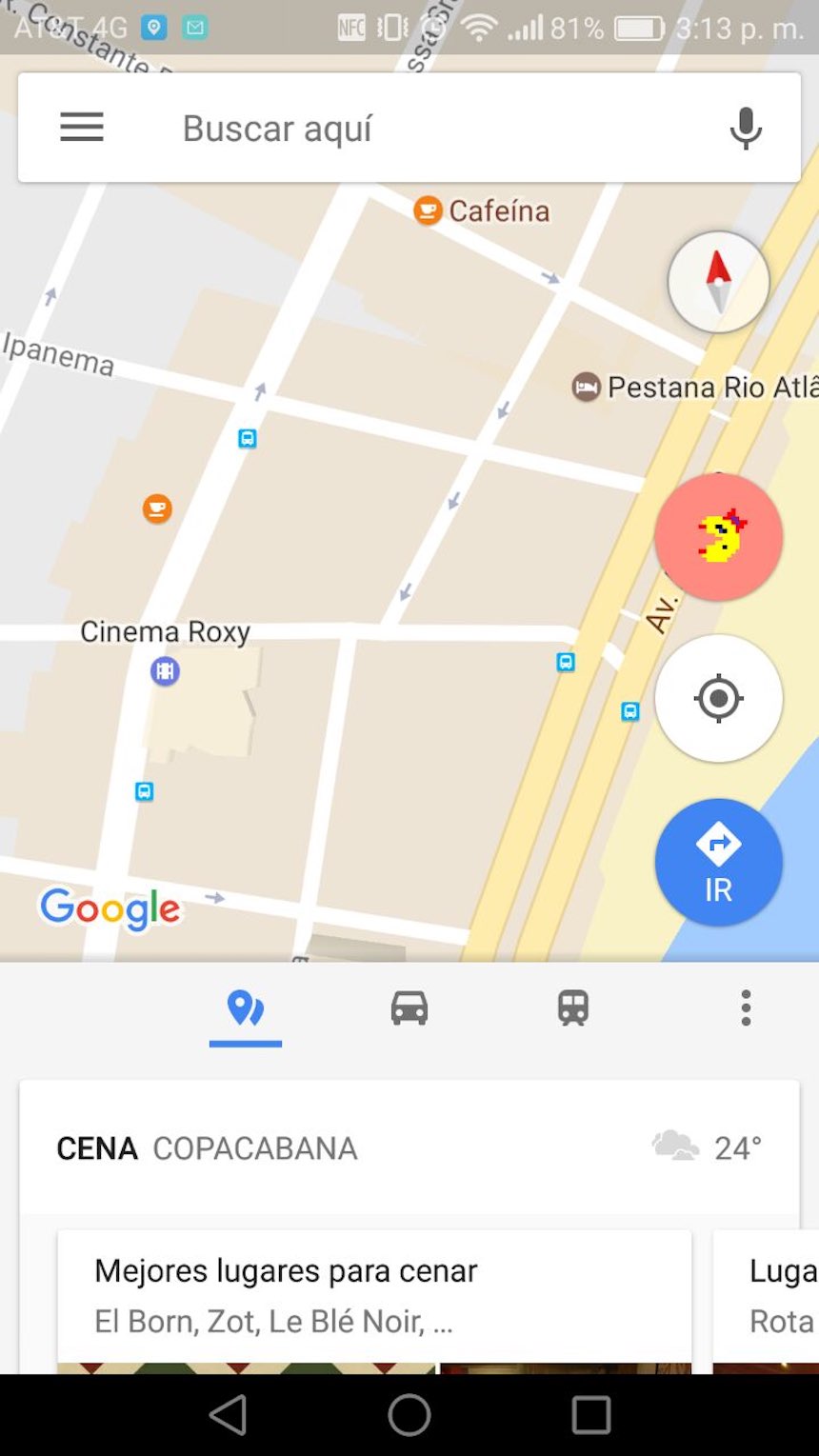Image resolution: width=819 pixels, height=1456 pixels.
Task: Launch the Ms. Pac-Man game button
Action: click(x=718, y=537)
